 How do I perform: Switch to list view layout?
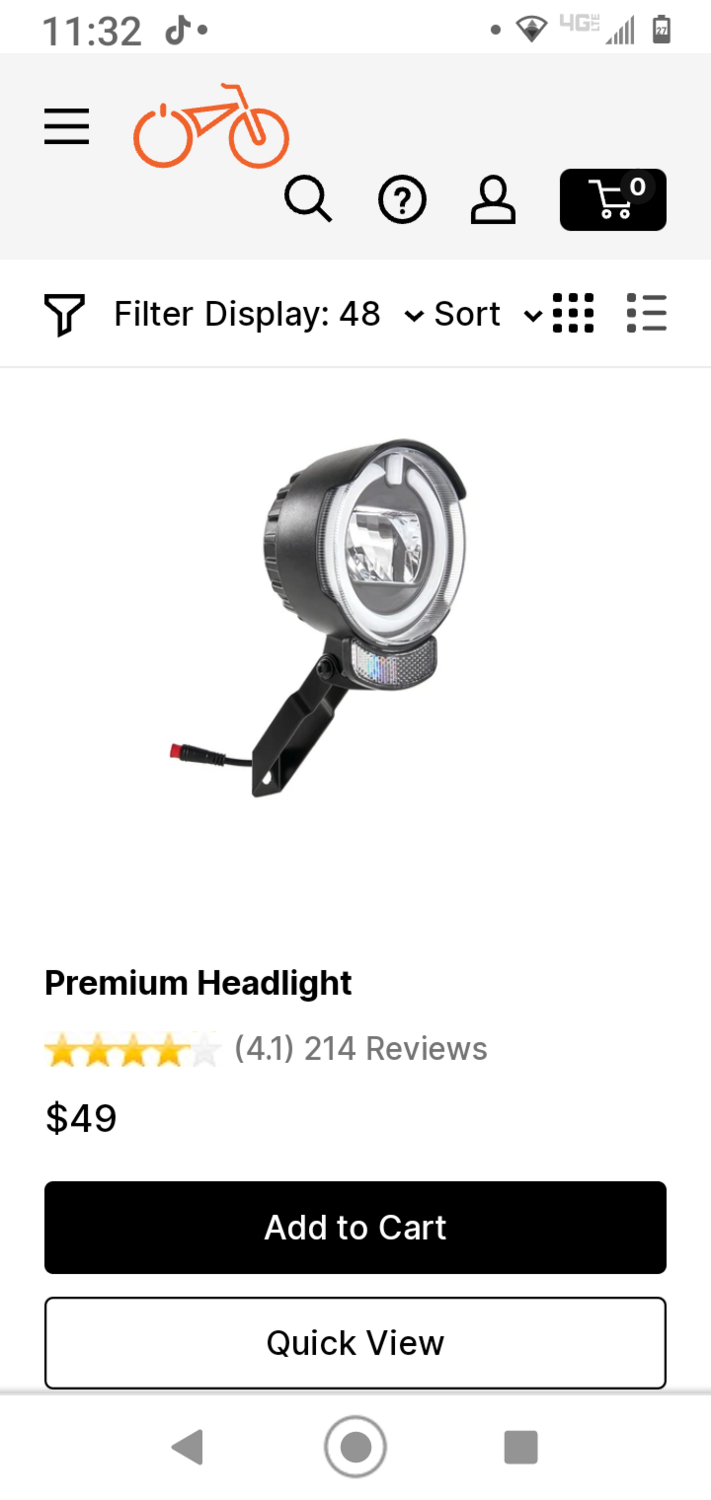(x=646, y=314)
